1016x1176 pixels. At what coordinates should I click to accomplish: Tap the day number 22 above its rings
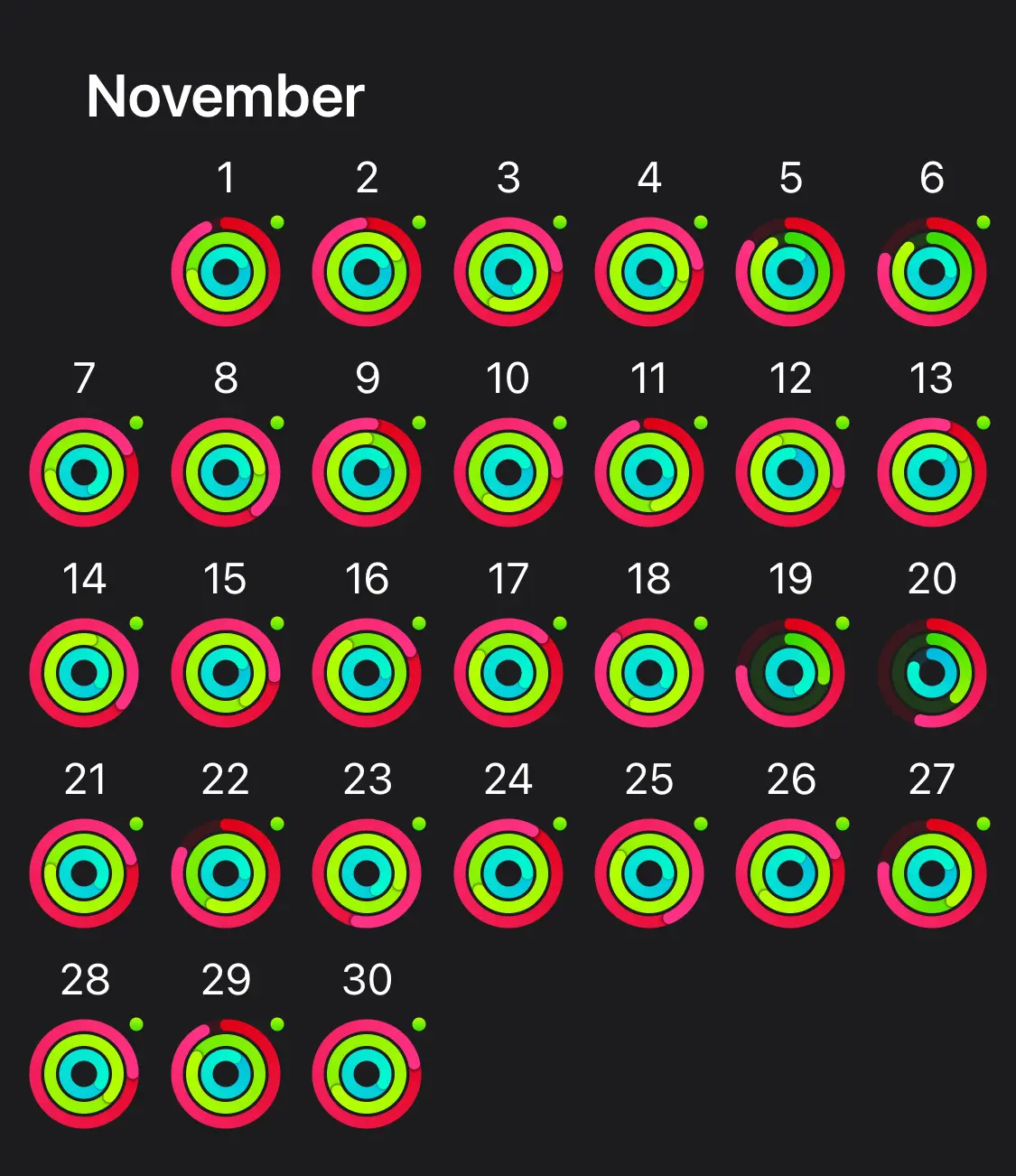tap(227, 779)
